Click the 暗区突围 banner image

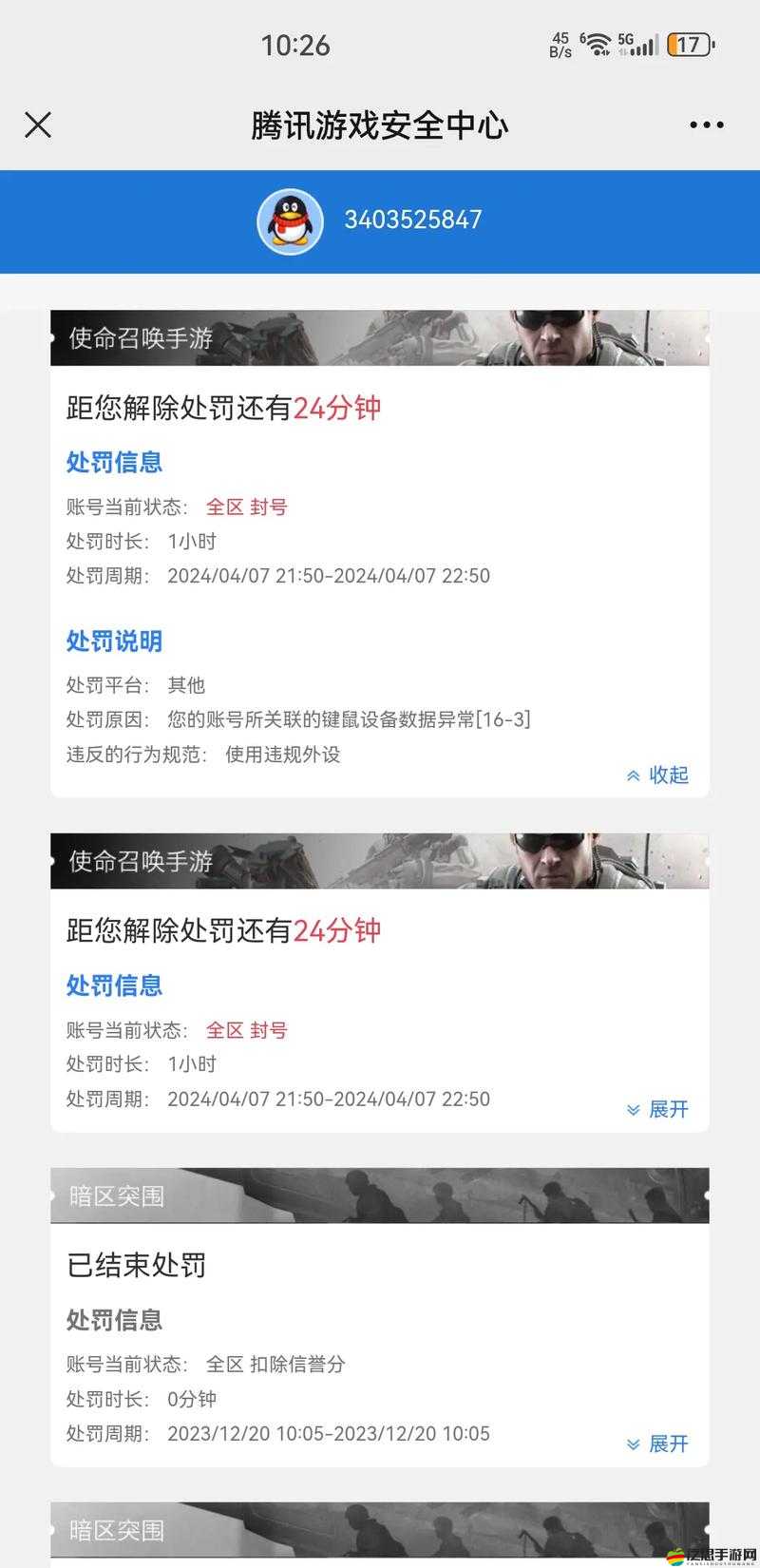(380, 1195)
